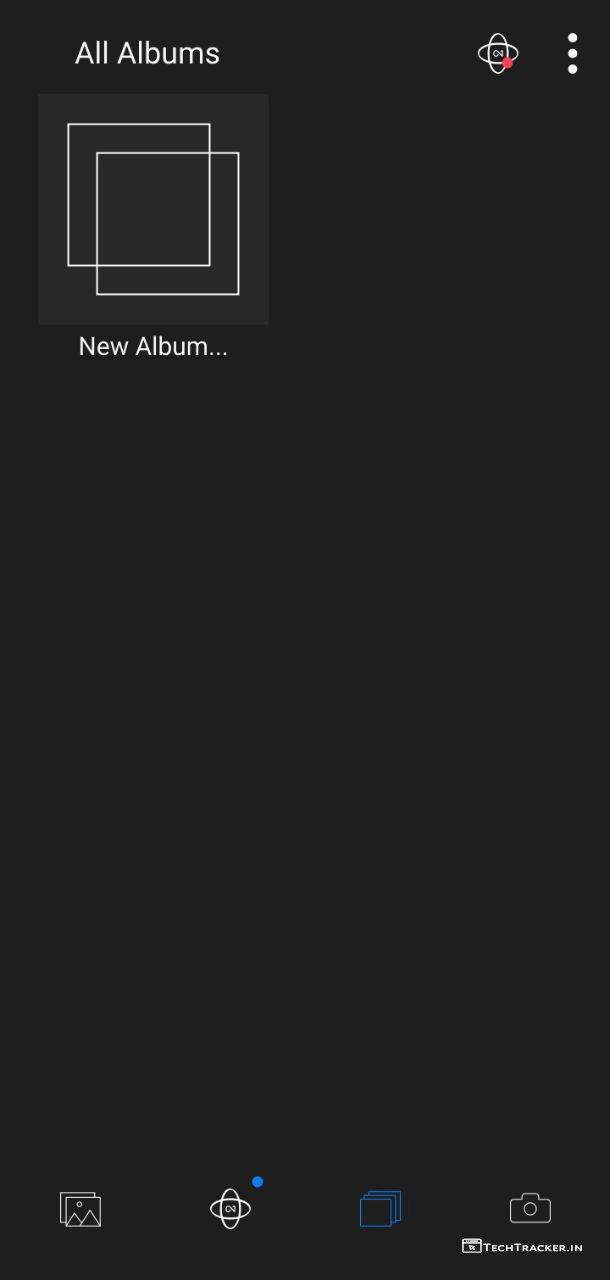This screenshot has height=1280, width=610.
Task: Open the explore tab with blue dot
Action: pyautogui.click(x=230, y=1208)
